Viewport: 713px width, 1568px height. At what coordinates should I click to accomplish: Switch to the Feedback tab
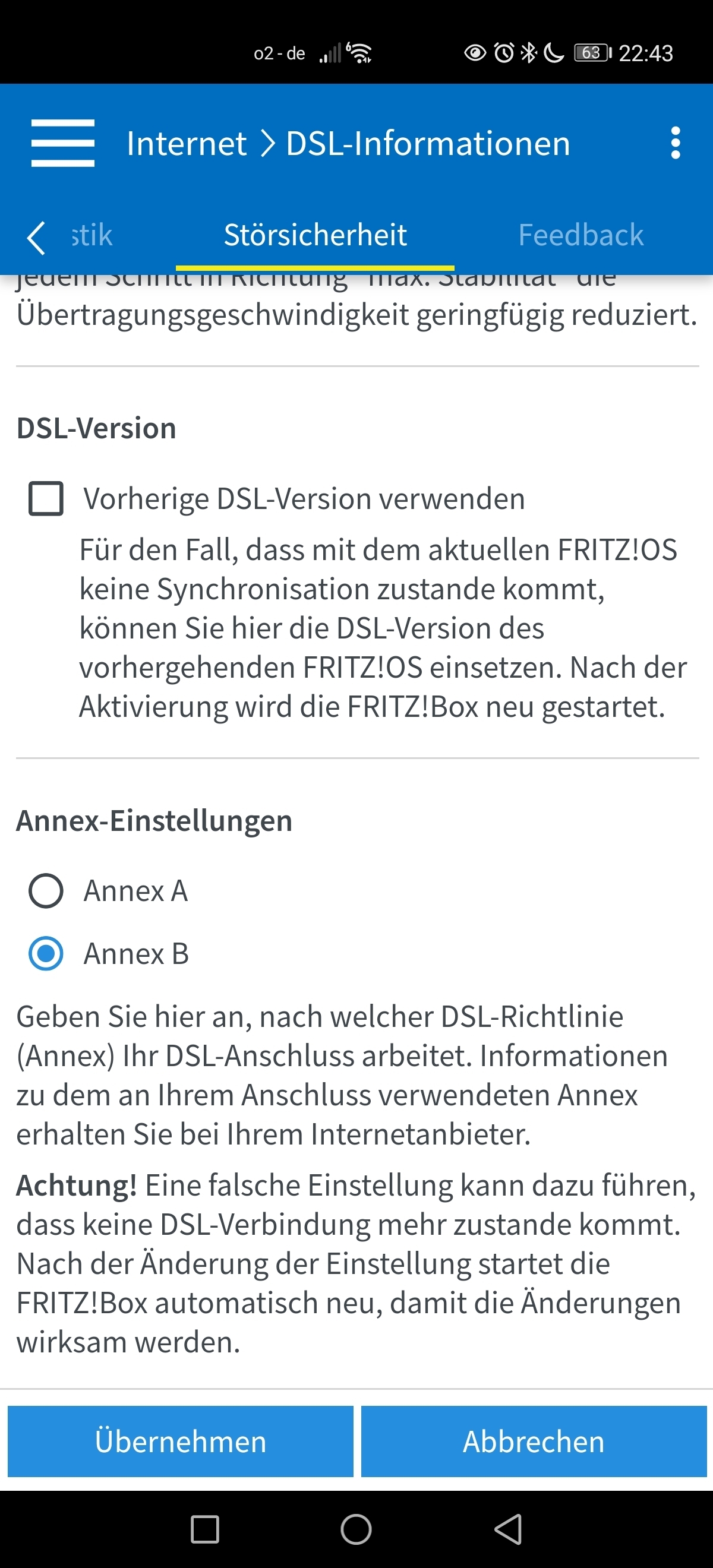tap(581, 235)
